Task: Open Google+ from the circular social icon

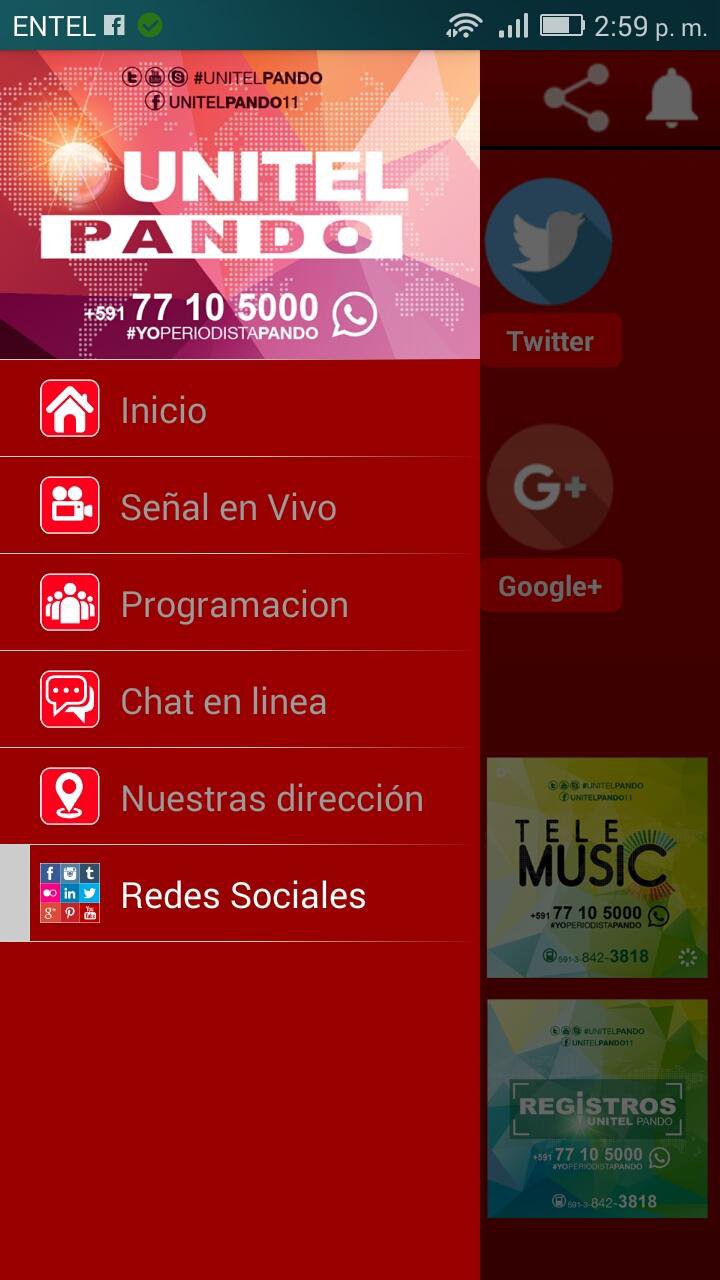Action: pos(549,487)
